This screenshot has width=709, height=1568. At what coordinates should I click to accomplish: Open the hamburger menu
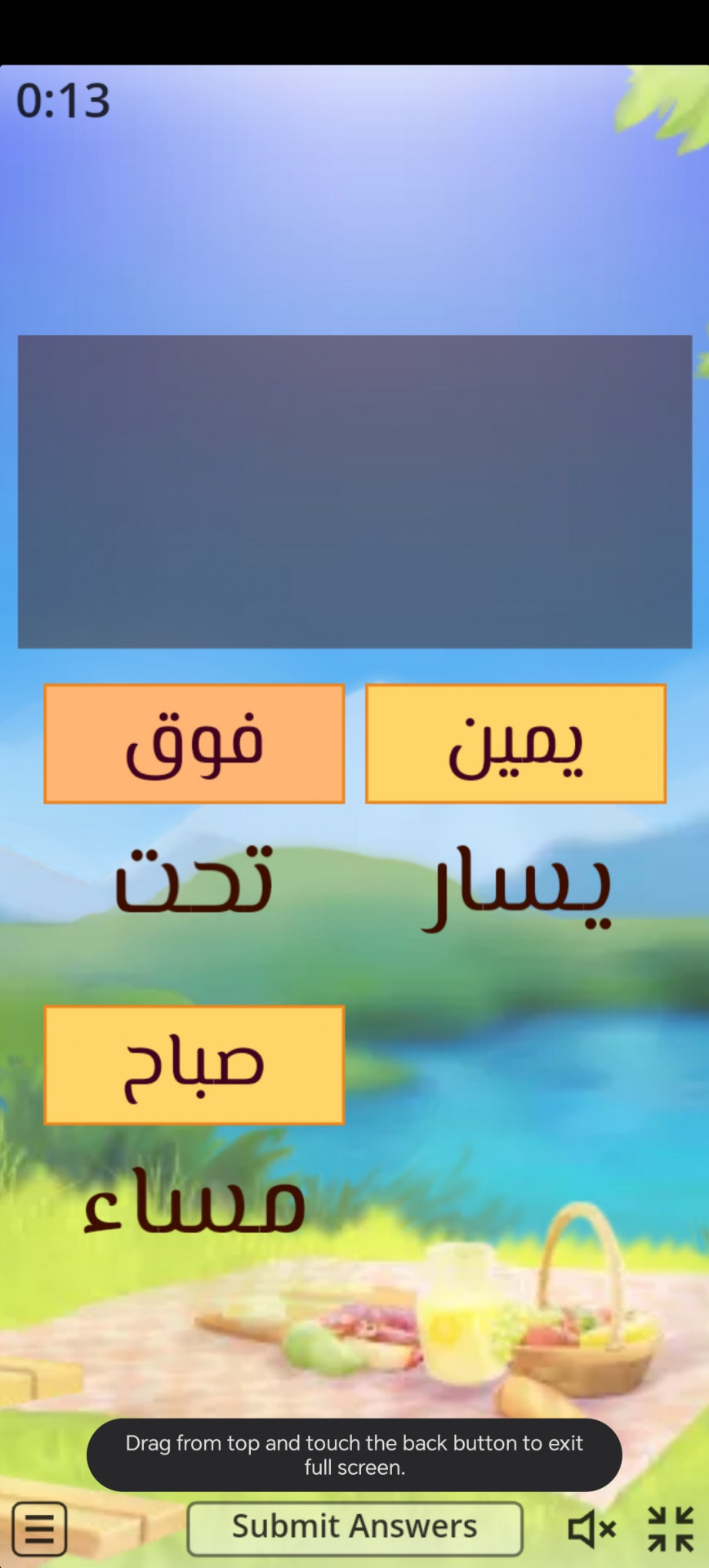[39, 1528]
